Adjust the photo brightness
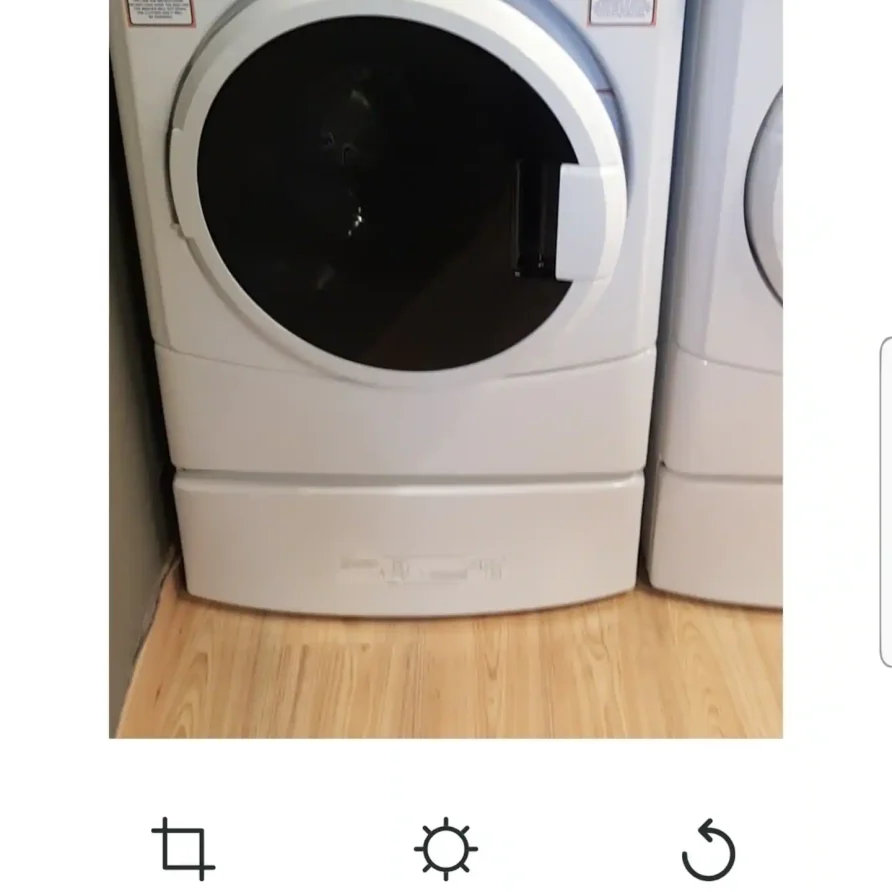 tap(445, 849)
